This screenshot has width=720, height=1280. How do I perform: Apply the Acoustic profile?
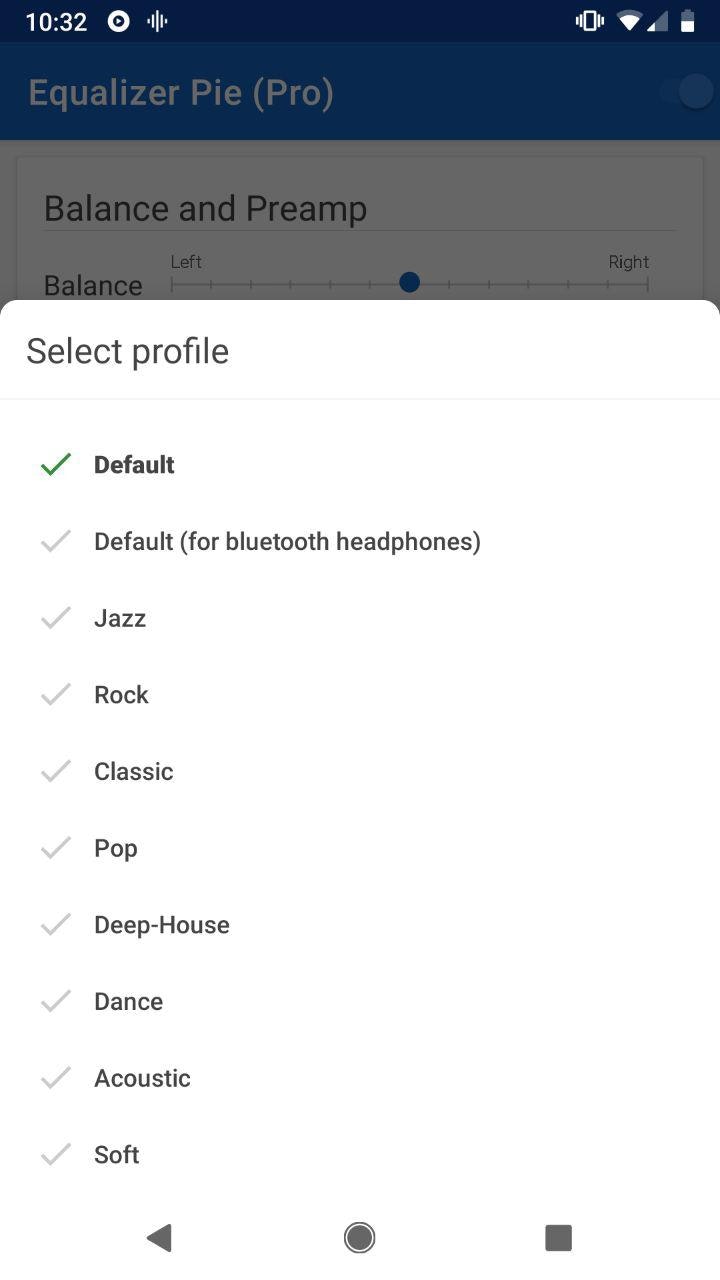(x=142, y=1078)
